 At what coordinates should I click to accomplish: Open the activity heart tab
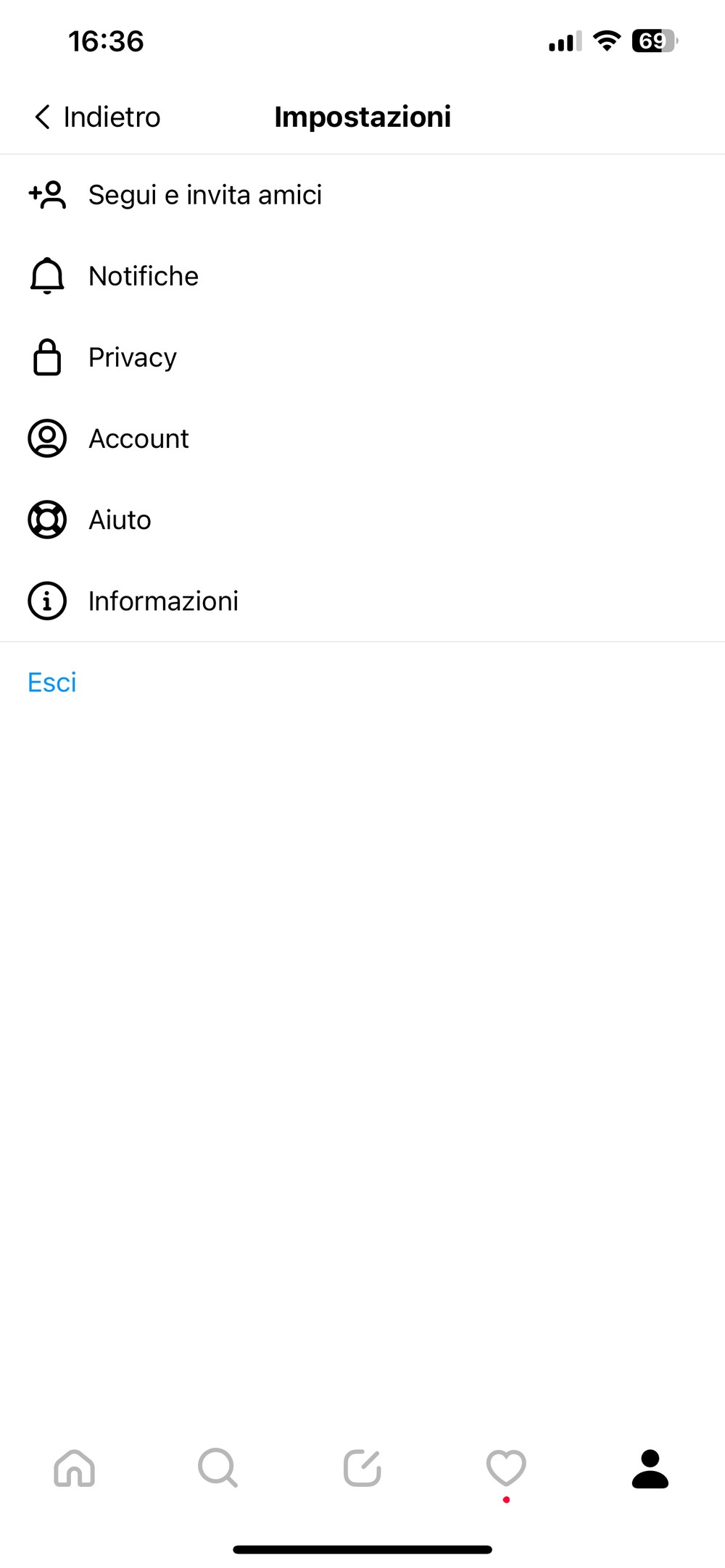[x=506, y=1468]
